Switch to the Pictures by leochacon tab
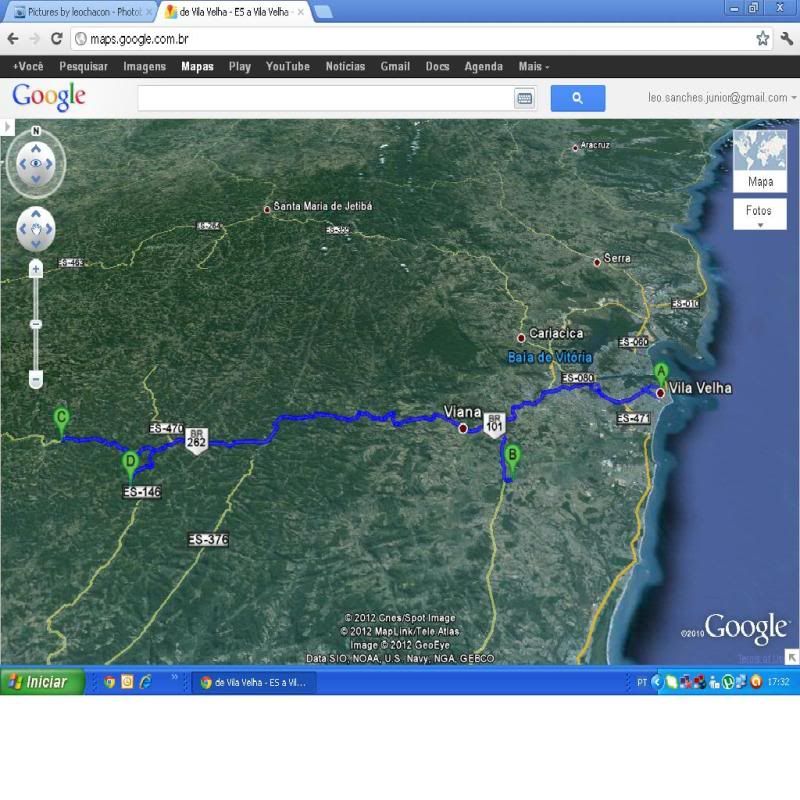This screenshot has width=800, height=800. pyautogui.click(x=82, y=12)
